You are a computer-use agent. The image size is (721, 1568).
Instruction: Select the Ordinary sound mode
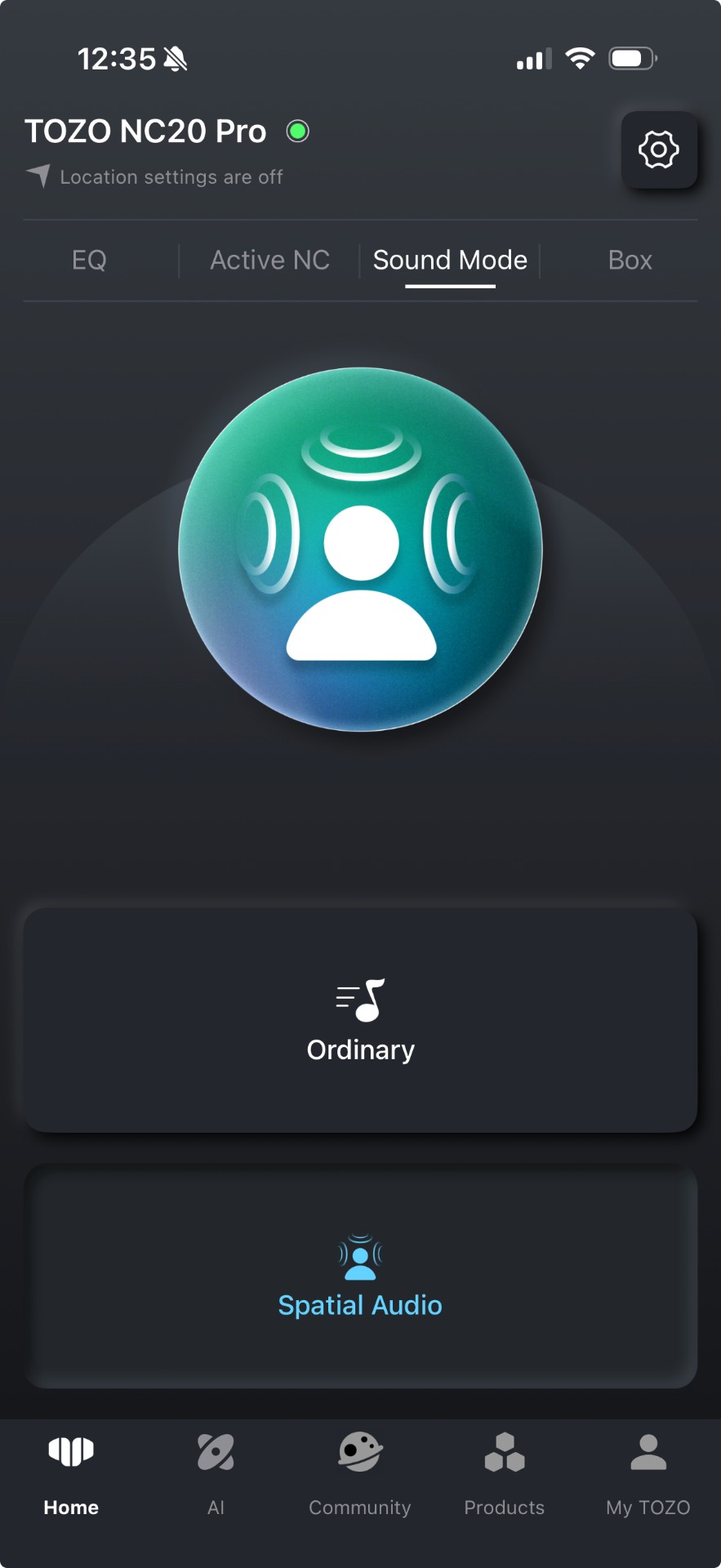coord(360,1020)
